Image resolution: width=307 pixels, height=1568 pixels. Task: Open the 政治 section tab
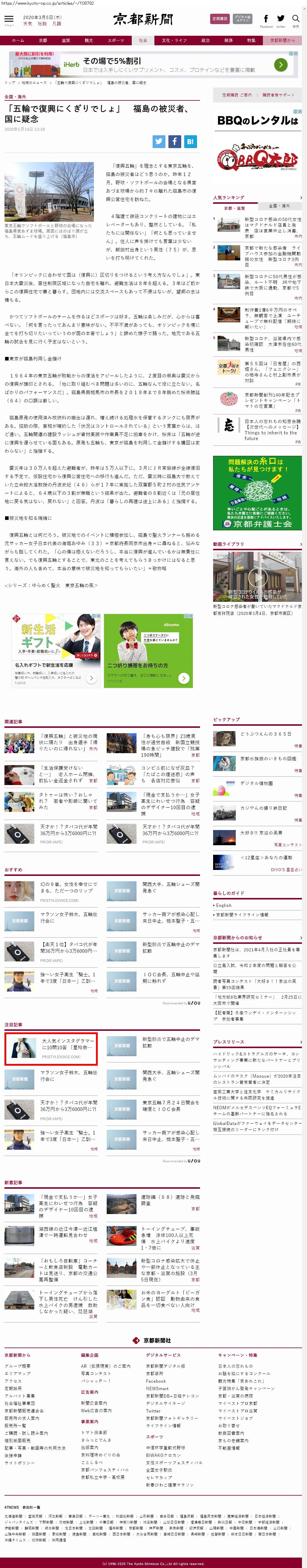205,40
